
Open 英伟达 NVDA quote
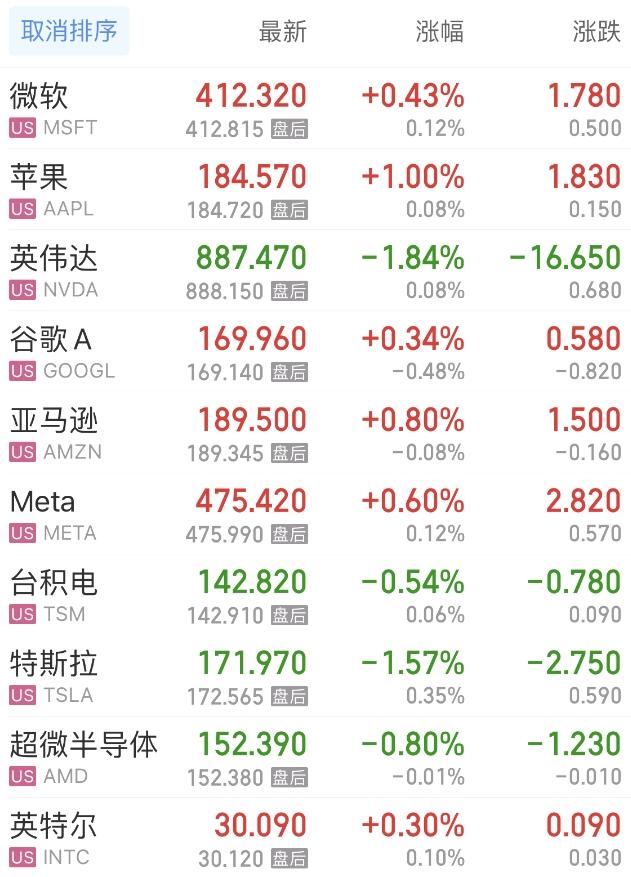click(315, 272)
